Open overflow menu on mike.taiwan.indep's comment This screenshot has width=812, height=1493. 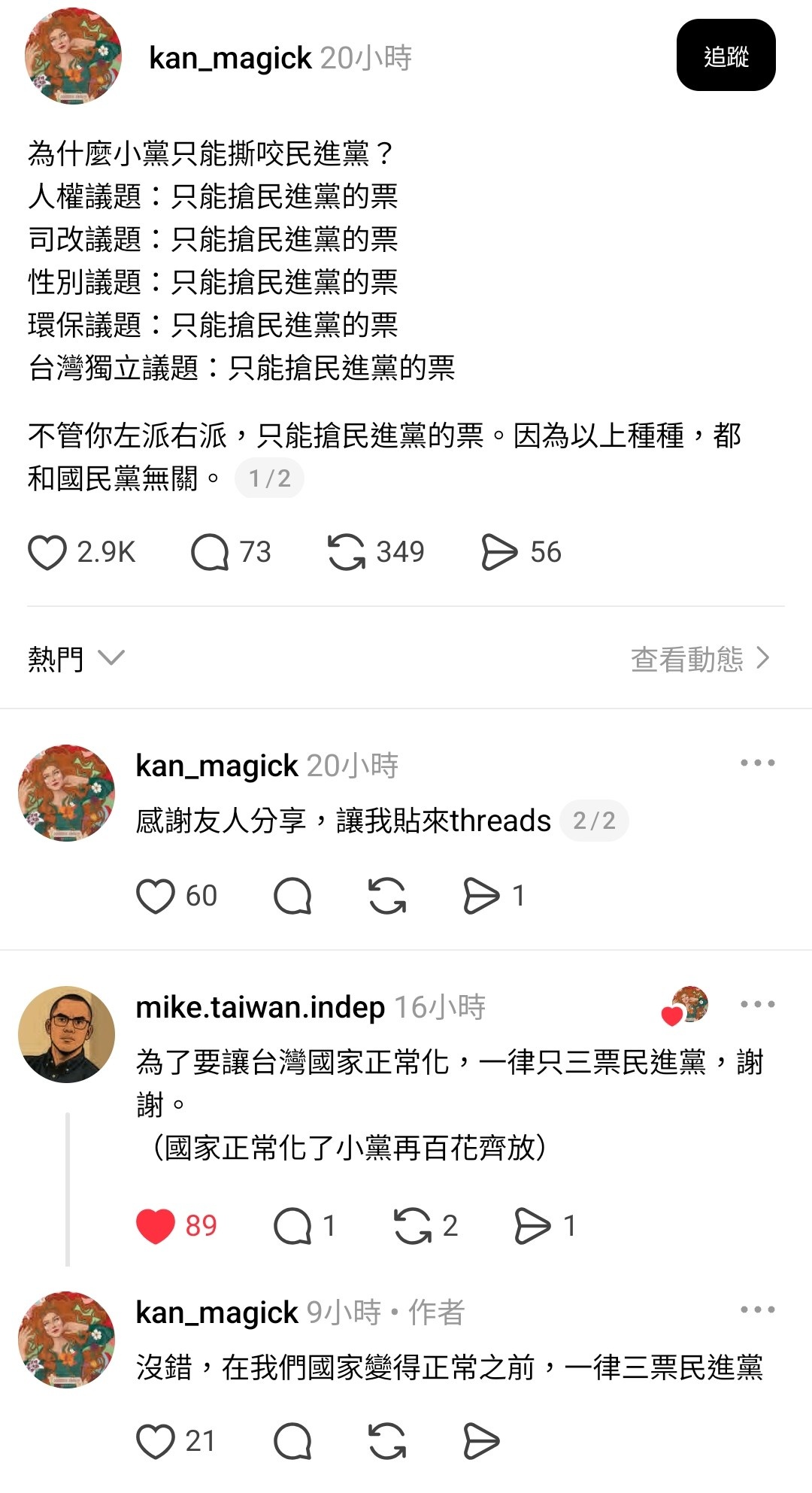(x=756, y=1004)
